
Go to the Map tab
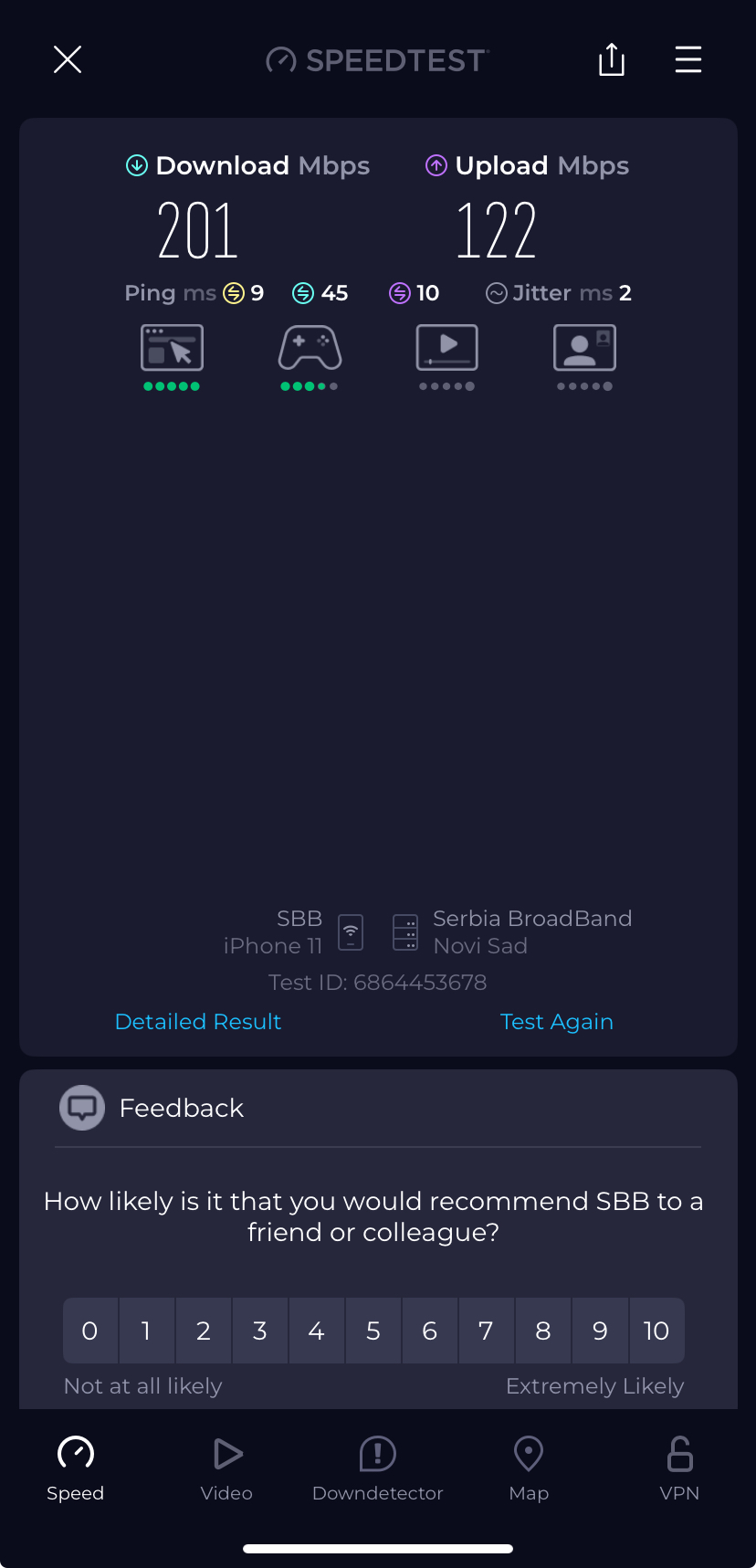[529, 1468]
